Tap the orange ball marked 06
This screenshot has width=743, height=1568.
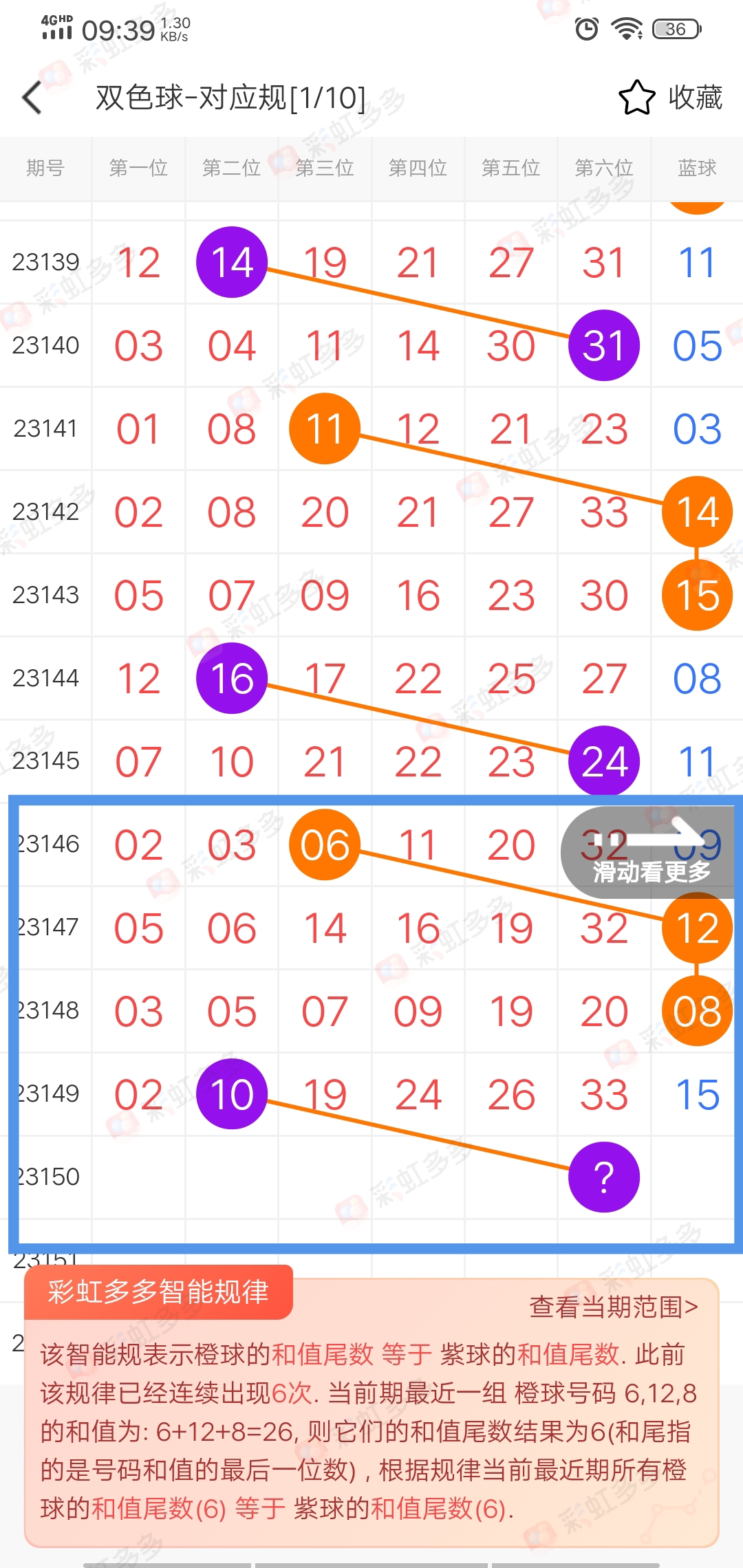point(324,845)
